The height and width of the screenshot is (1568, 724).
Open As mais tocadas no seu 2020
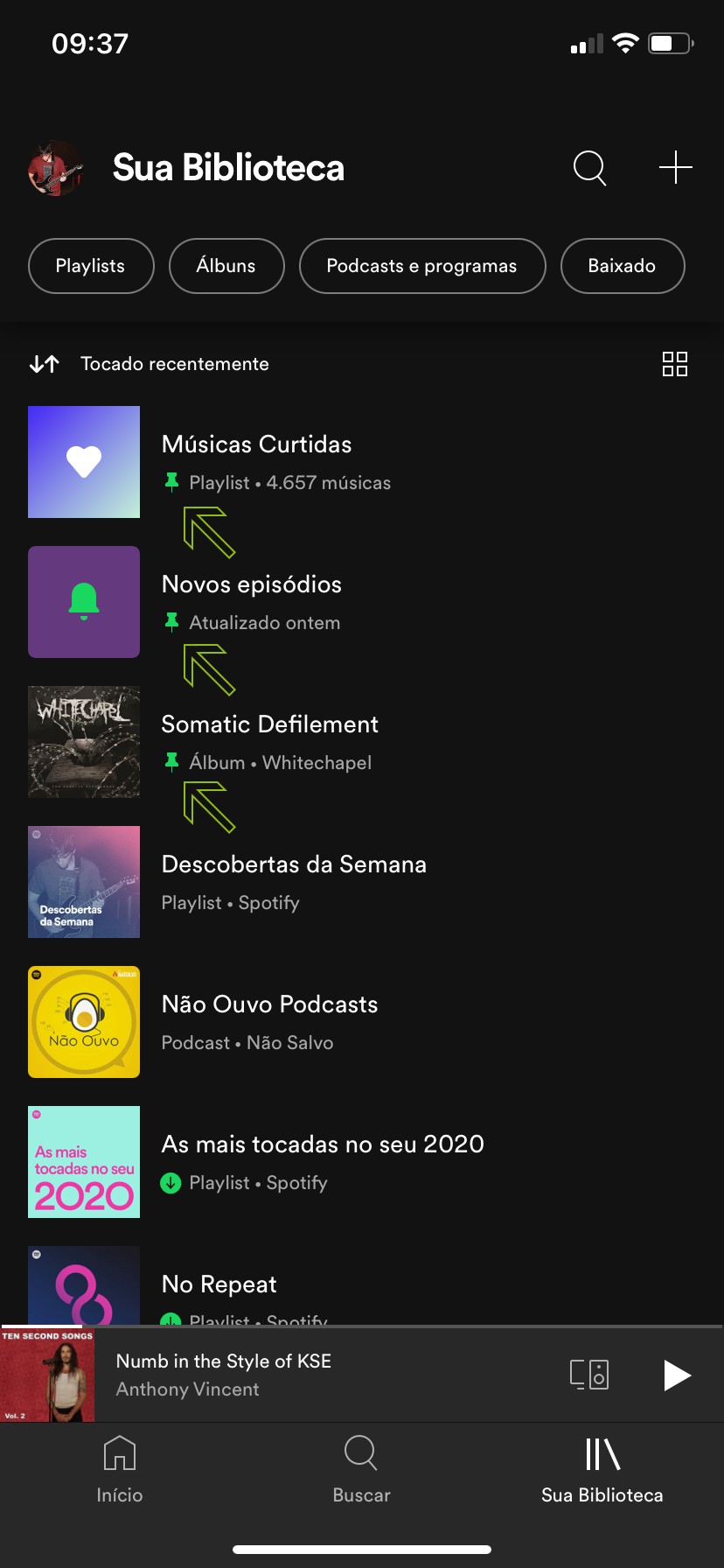pos(322,1161)
